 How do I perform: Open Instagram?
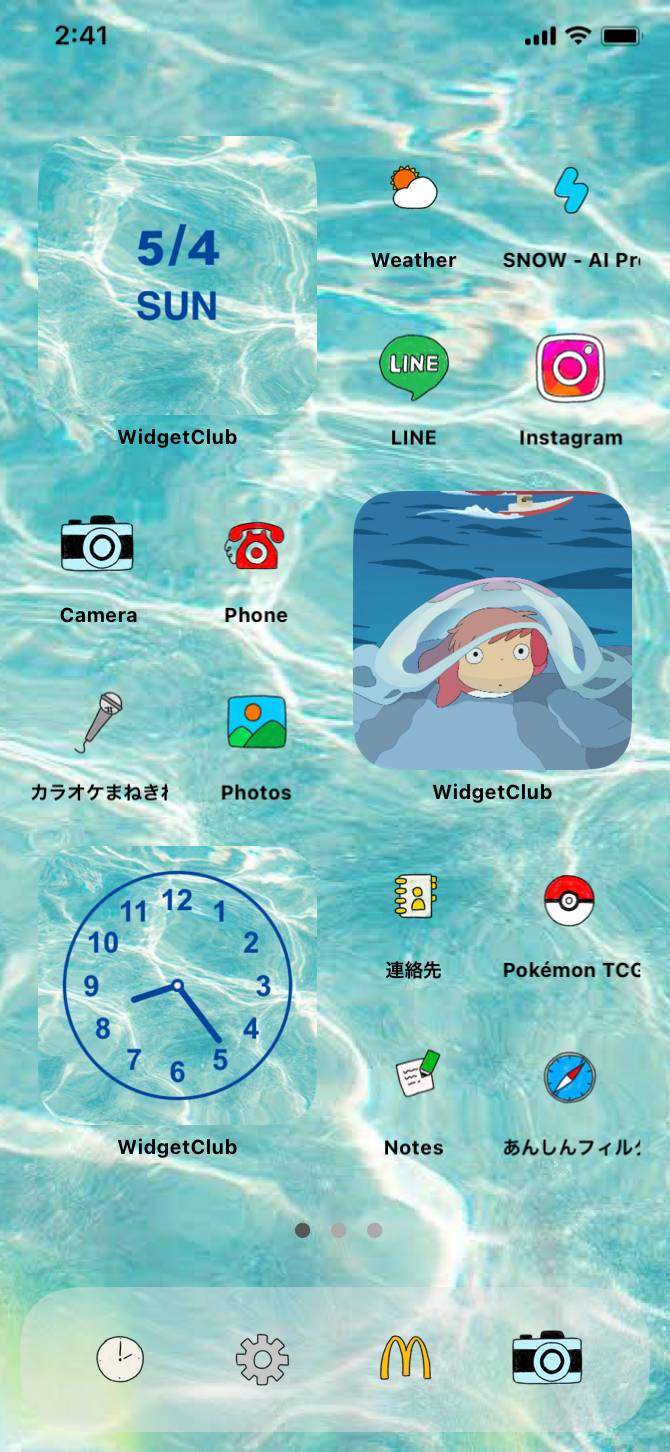point(570,367)
